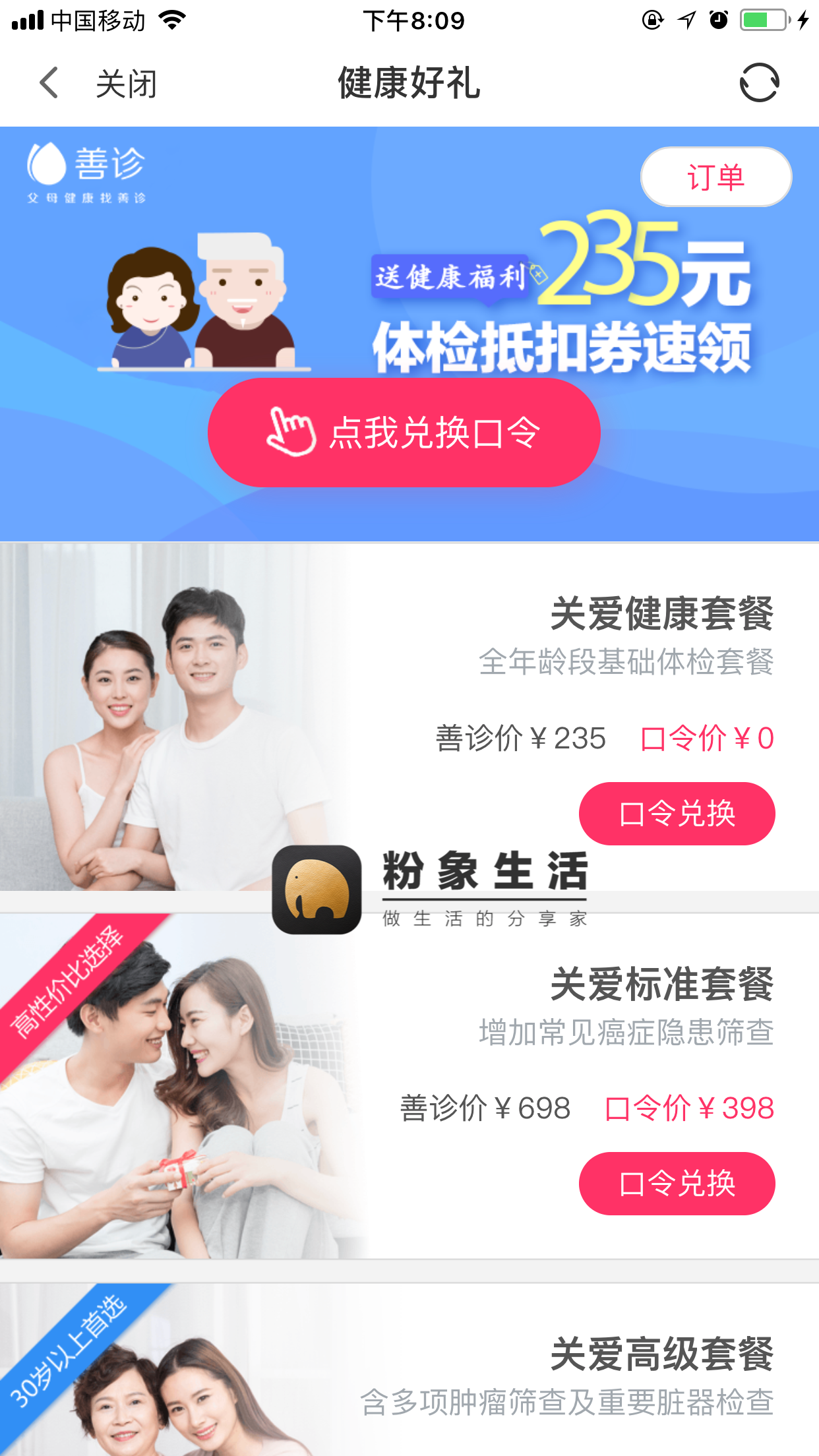Tap 关闭 to close the page
This screenshot has height=1456, width=819.
(126, 84)
